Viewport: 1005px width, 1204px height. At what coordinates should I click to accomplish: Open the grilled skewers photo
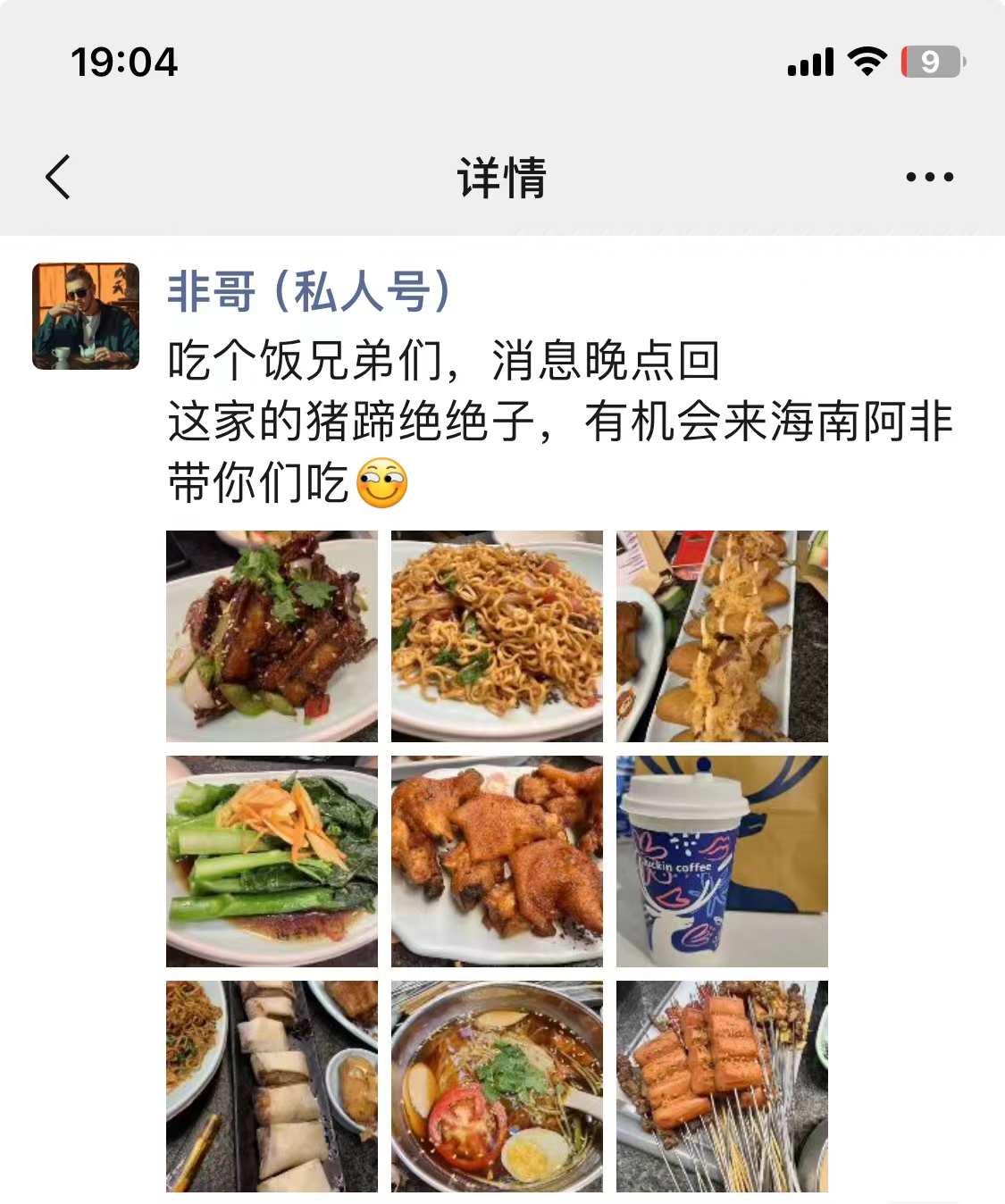pyautogui.click(x=722, y=1086)
